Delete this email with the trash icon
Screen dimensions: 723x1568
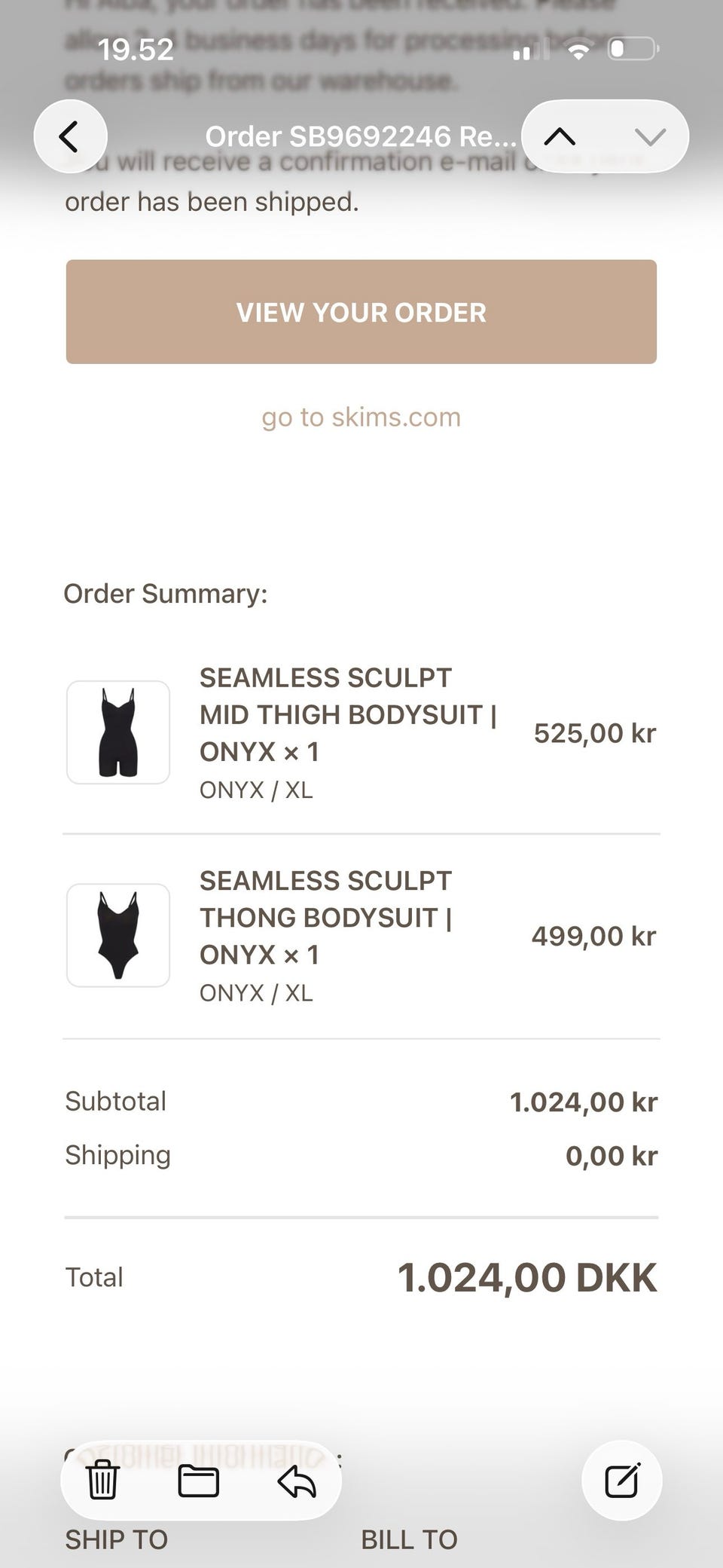(x=102, y=1480)
